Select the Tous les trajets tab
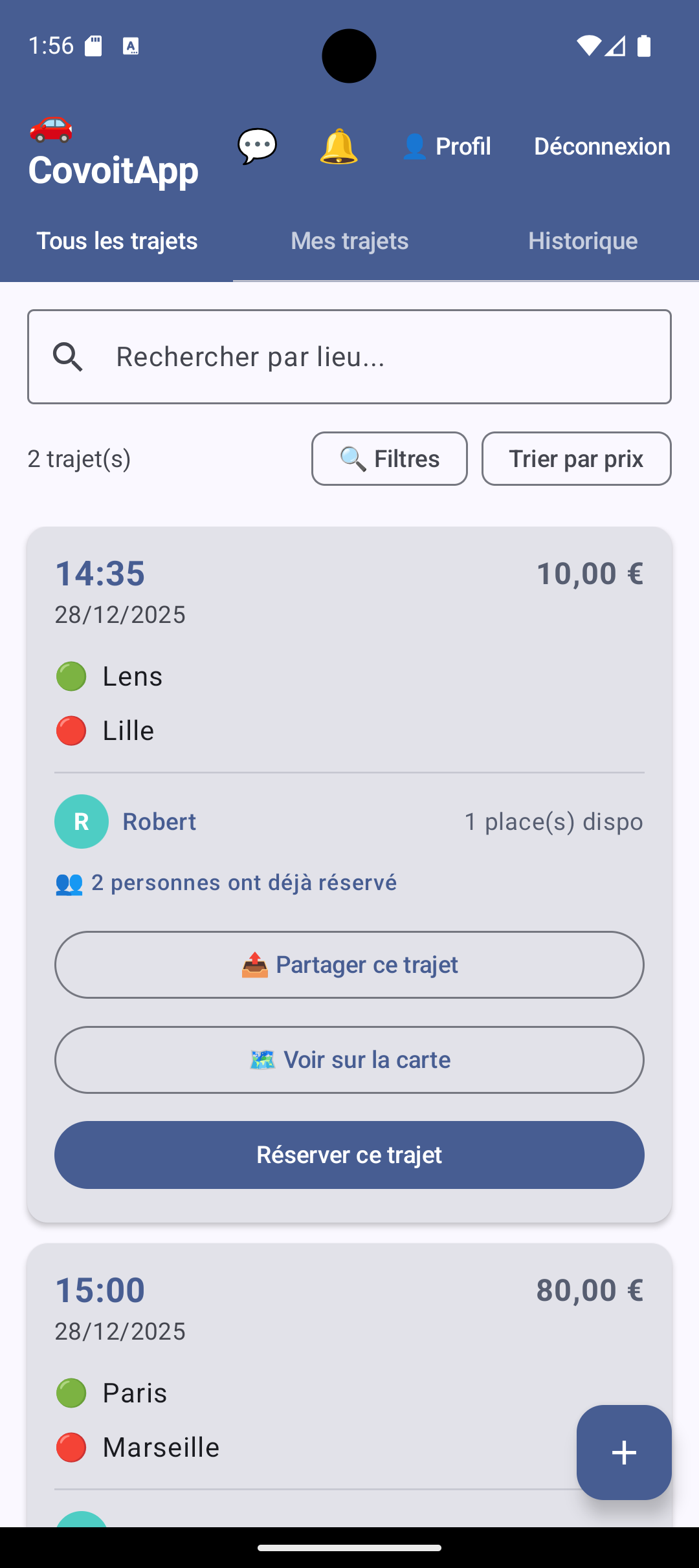 click(118, 240)
